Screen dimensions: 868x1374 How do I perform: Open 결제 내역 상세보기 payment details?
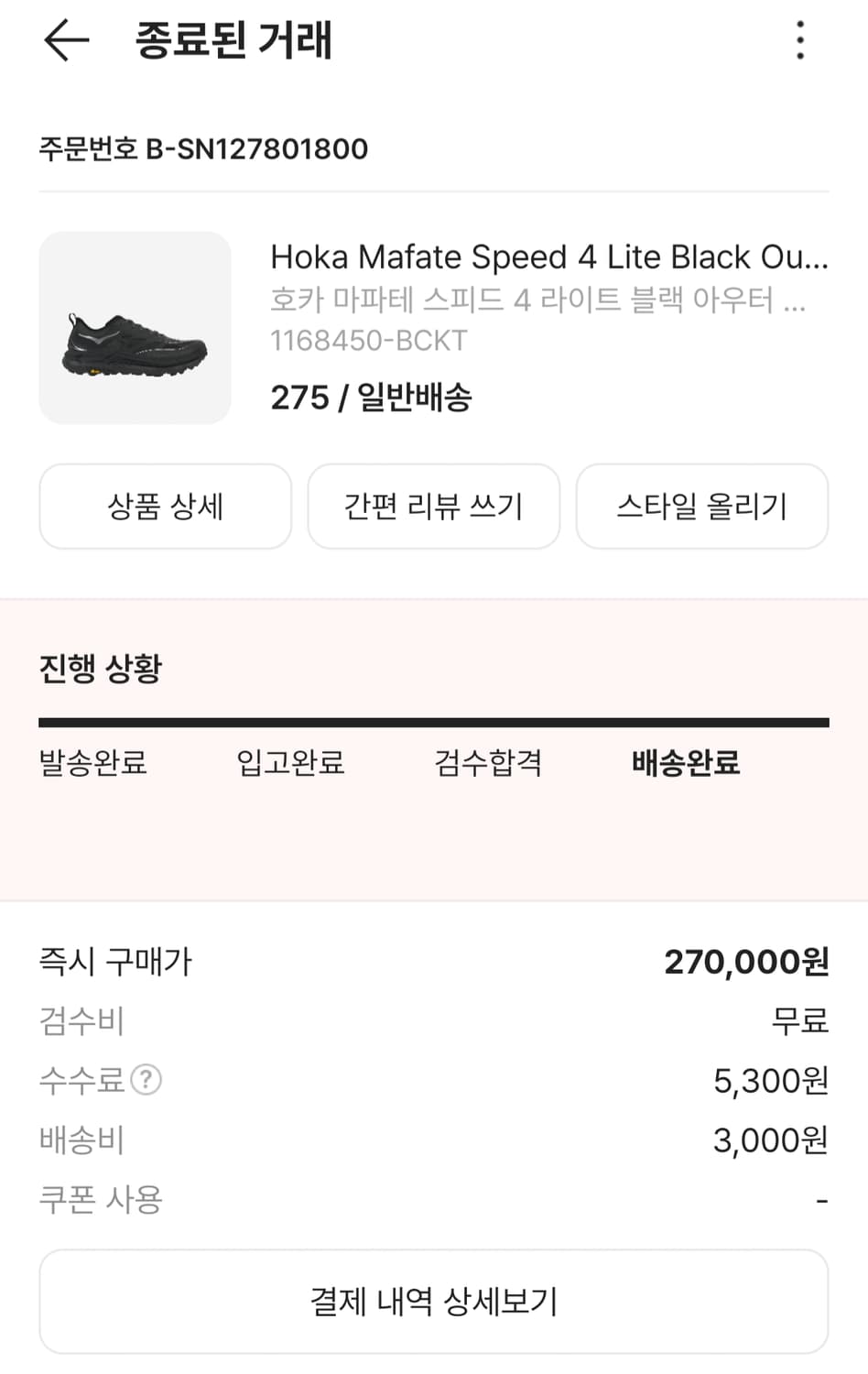(433, 1300)
